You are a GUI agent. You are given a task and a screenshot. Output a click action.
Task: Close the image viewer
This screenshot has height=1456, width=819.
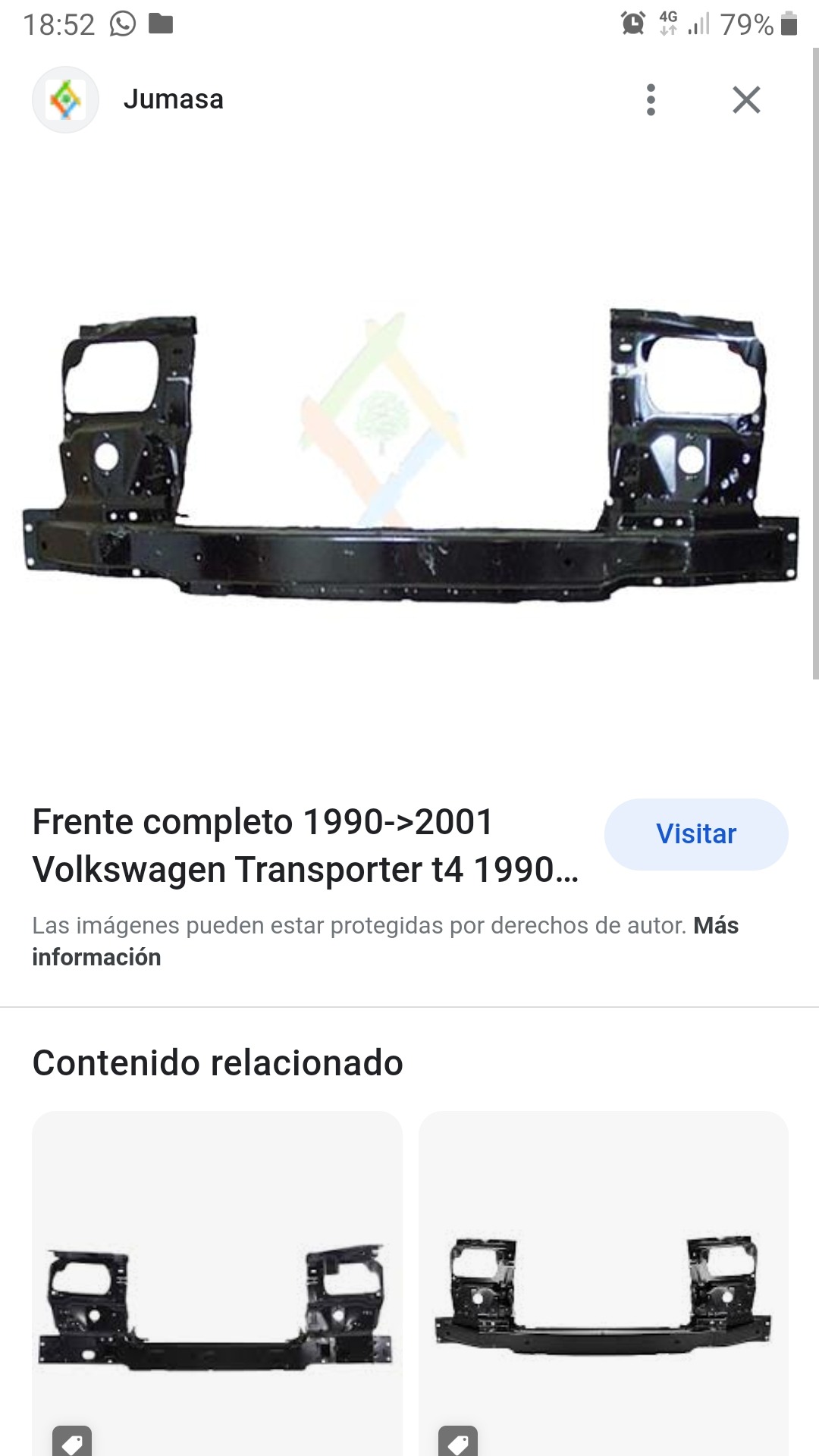[746, 100]
